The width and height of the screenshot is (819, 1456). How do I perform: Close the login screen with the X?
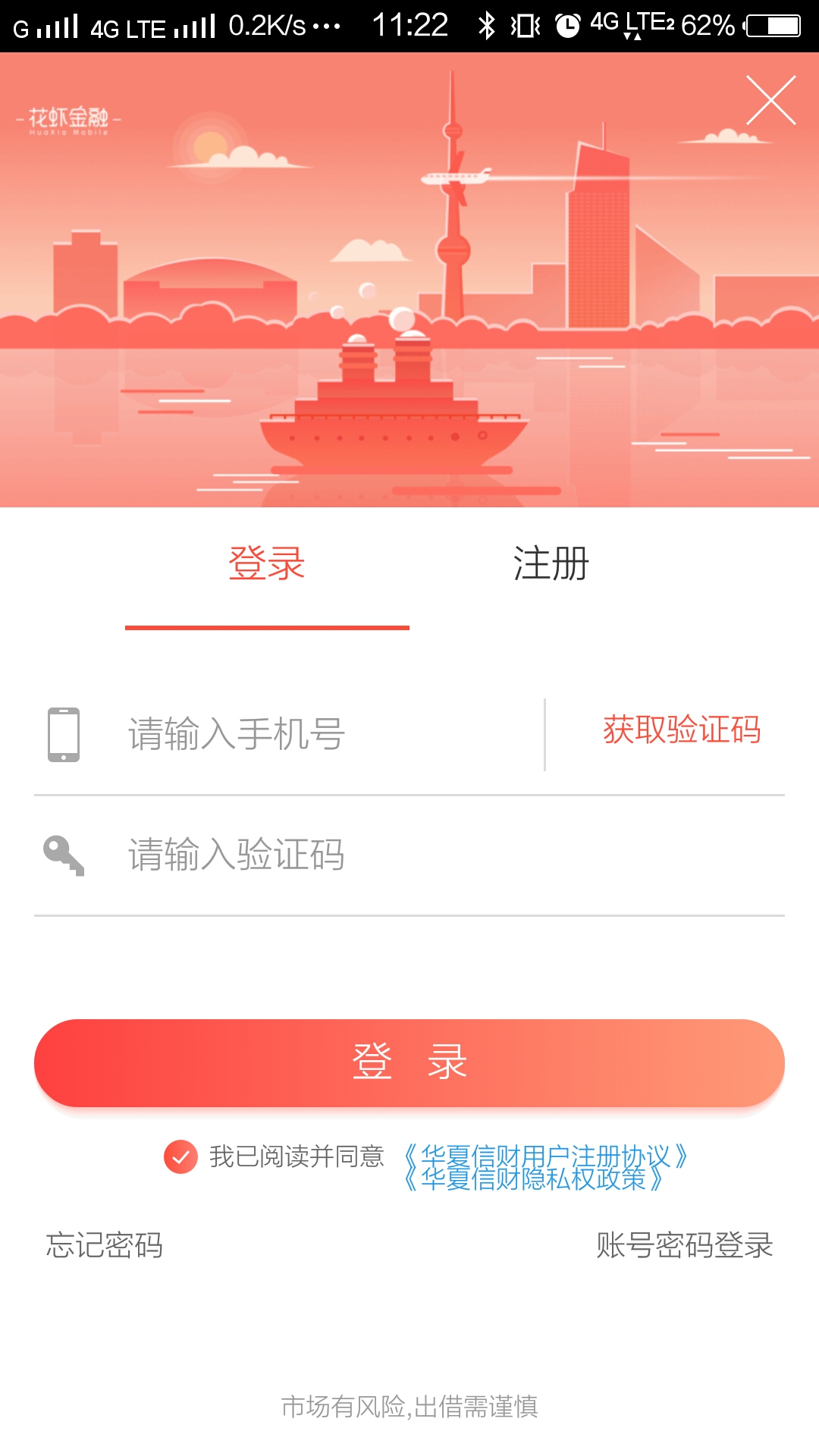(770, 100)
